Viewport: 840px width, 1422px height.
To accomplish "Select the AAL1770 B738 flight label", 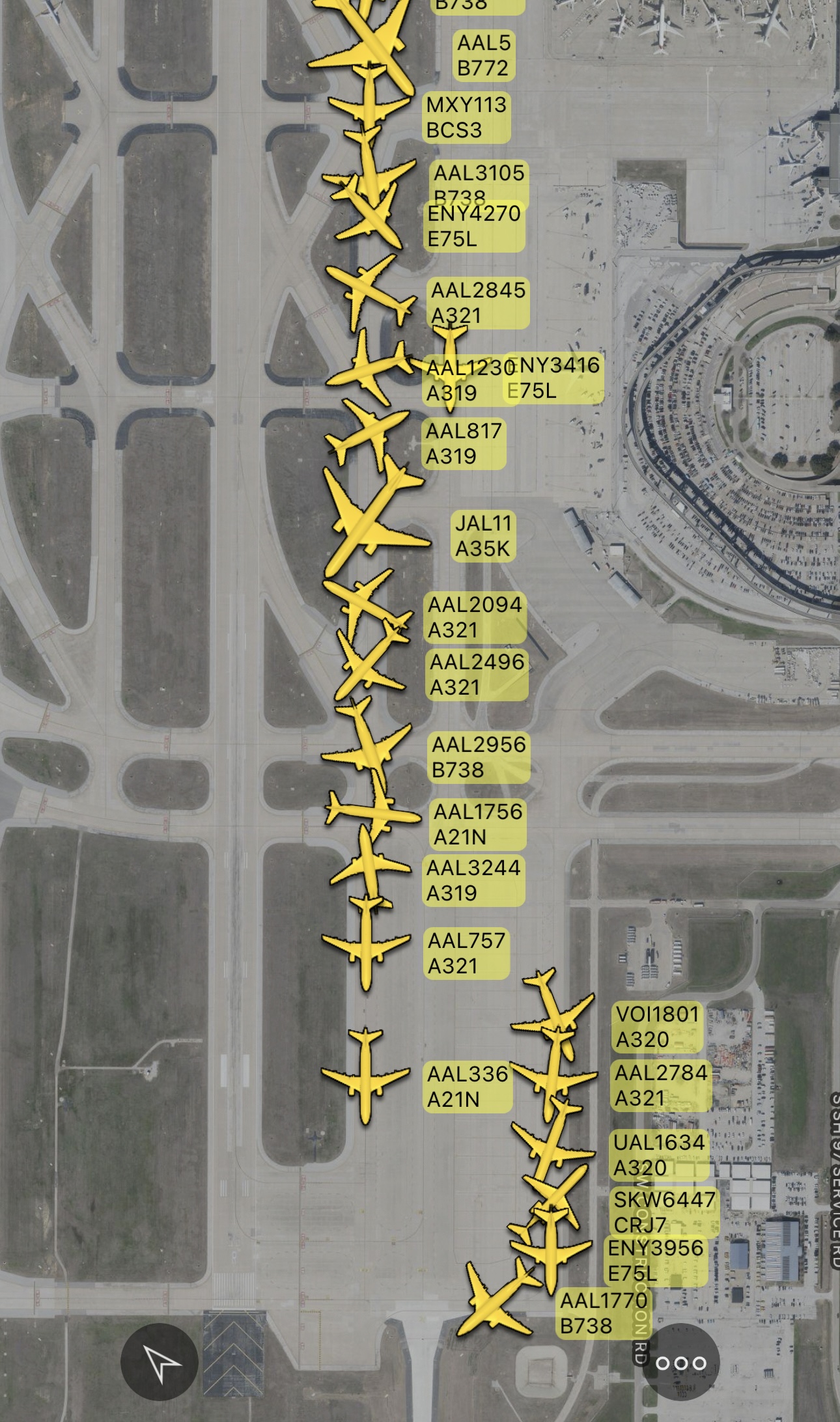I will tap(604, 1313).
